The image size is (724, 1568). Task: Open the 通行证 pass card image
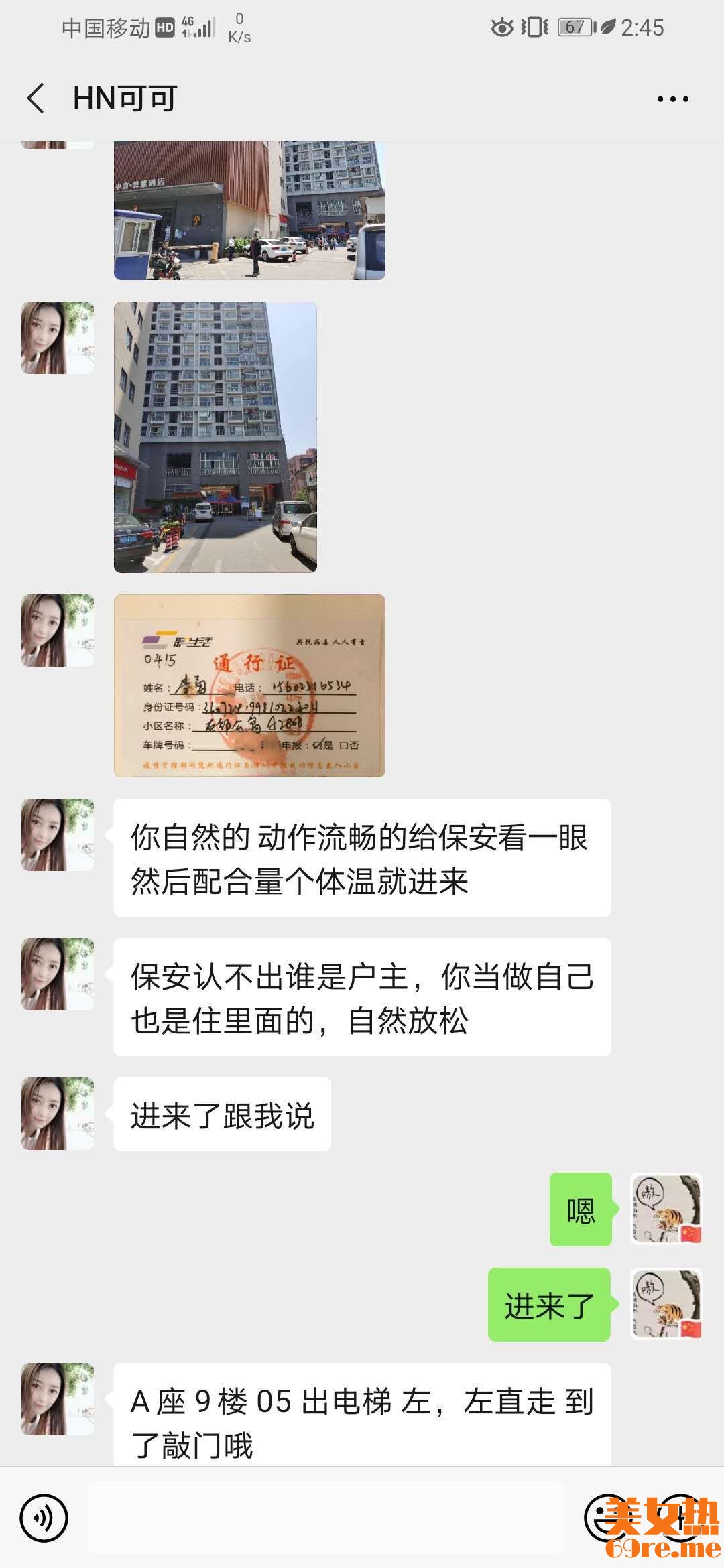click(249, 685)
